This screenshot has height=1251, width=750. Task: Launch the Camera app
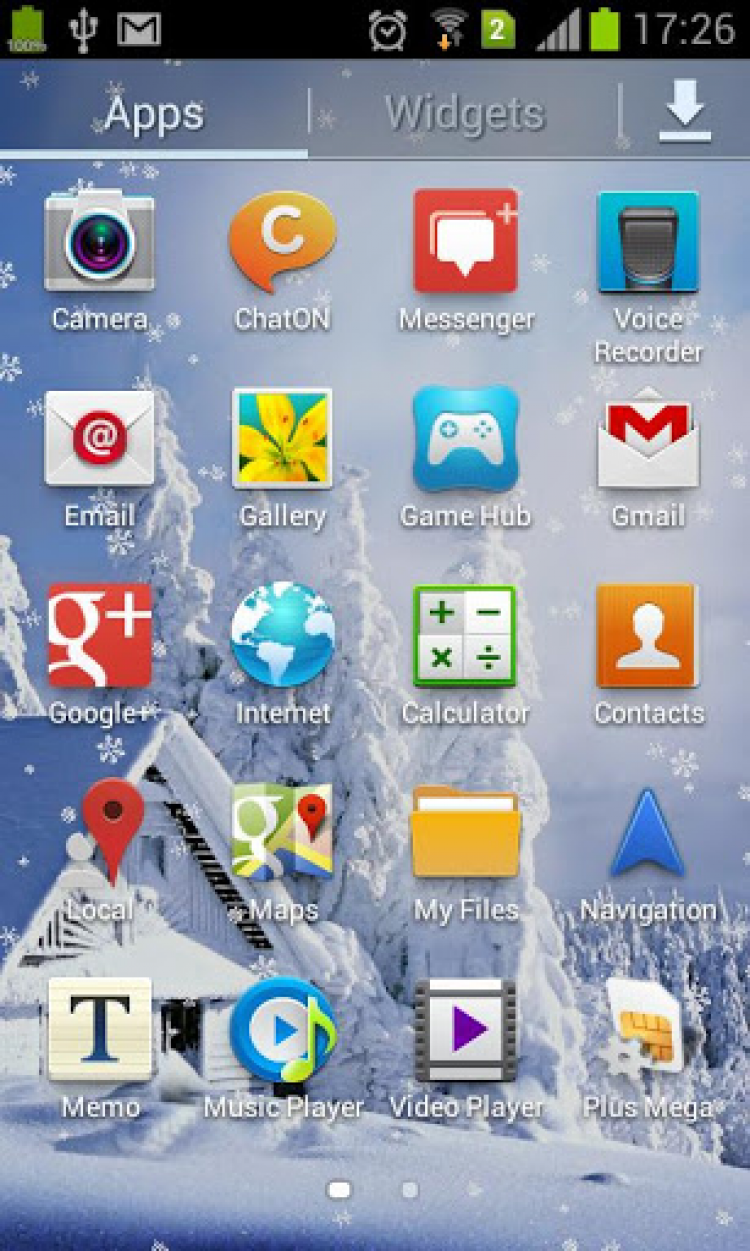coord(100,243)
